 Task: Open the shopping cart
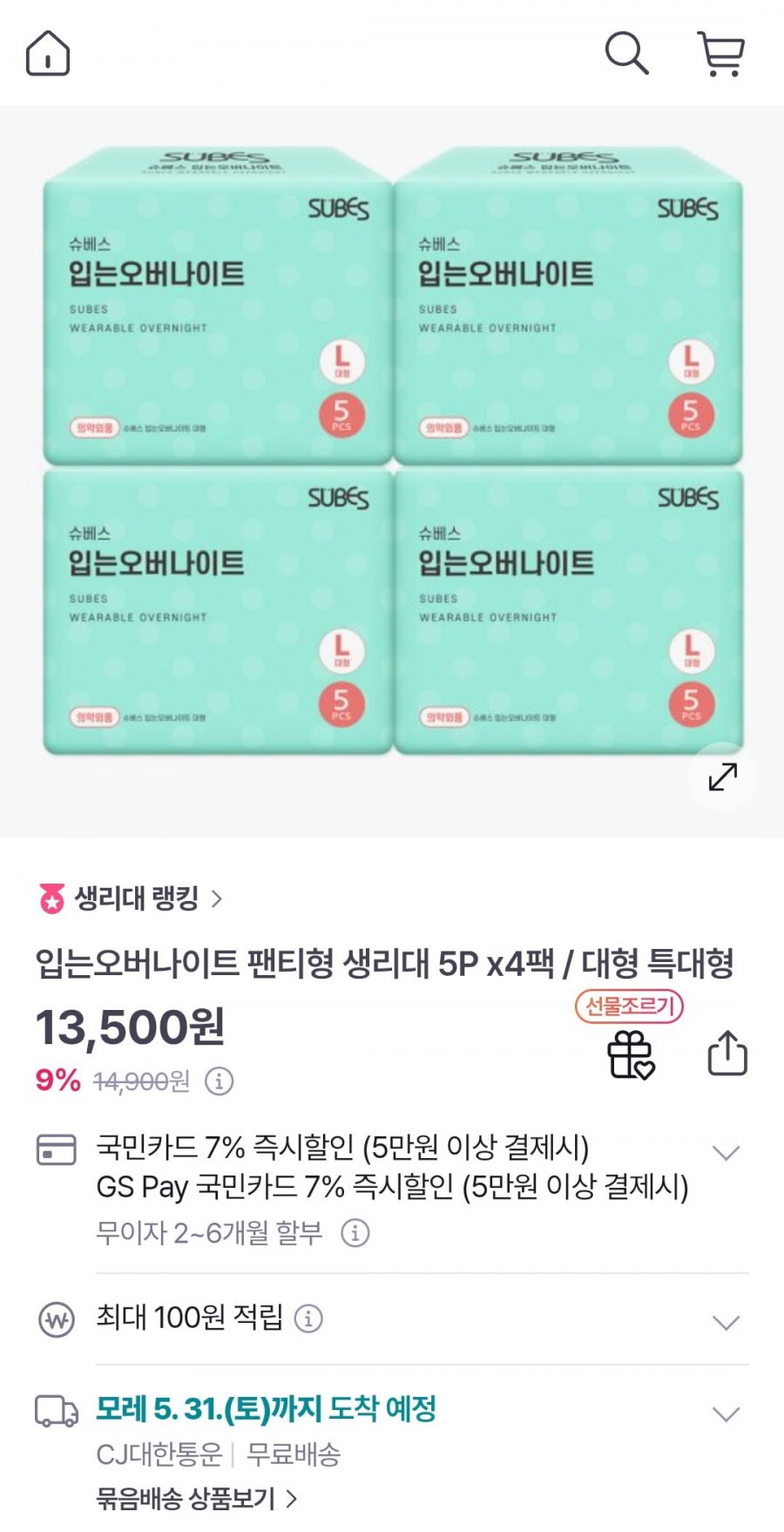click(721, 54)
